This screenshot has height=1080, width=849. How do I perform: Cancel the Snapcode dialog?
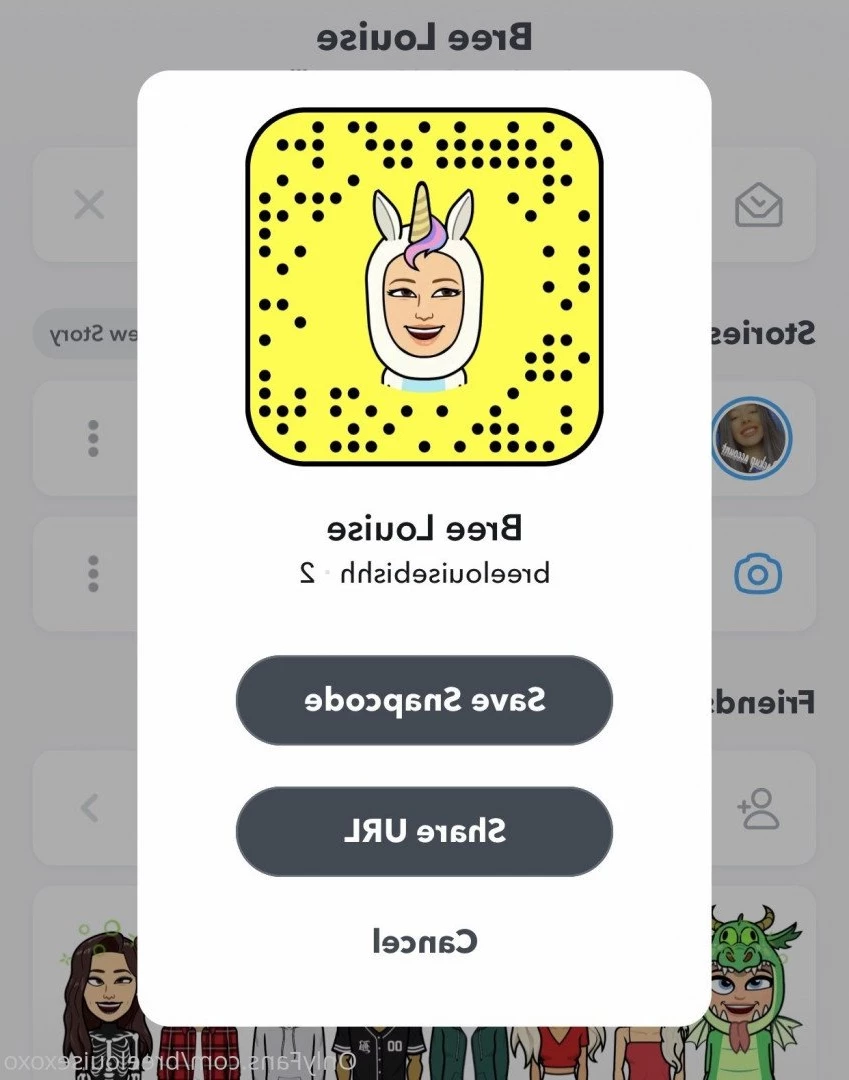click(x=424, y=941)
